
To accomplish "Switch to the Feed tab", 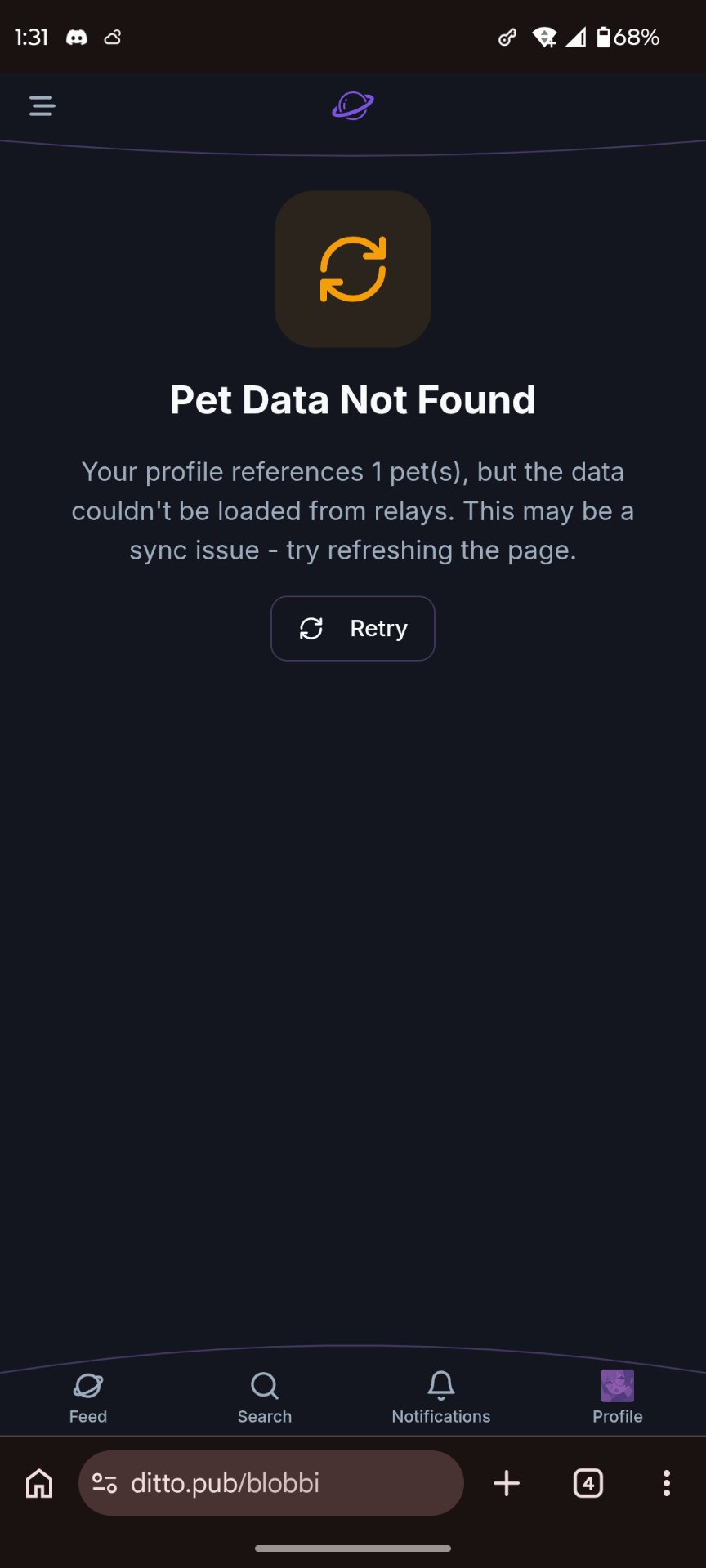I will coord(88,1397).
